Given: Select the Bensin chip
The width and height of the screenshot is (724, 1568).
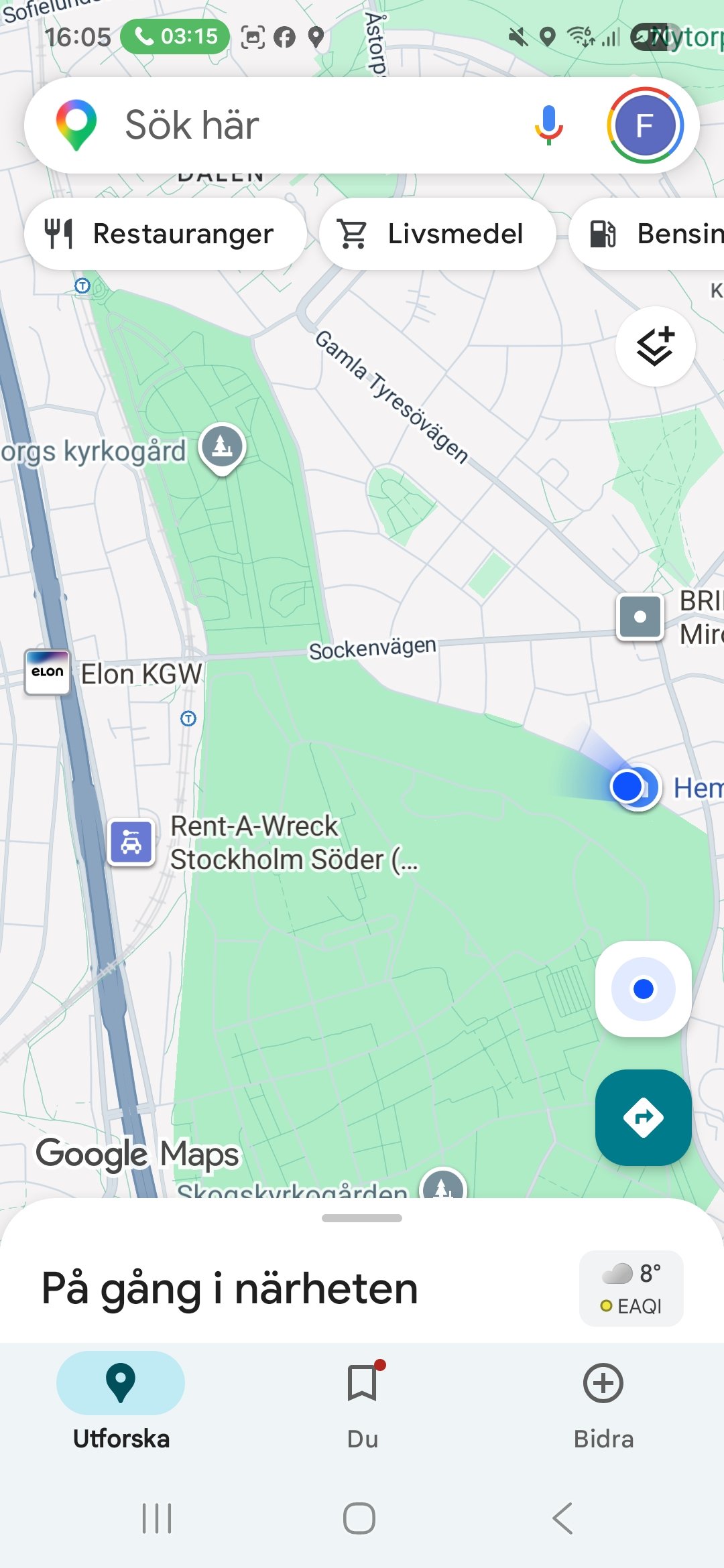Looking at the screenshot, I should (x=647, y=234).
